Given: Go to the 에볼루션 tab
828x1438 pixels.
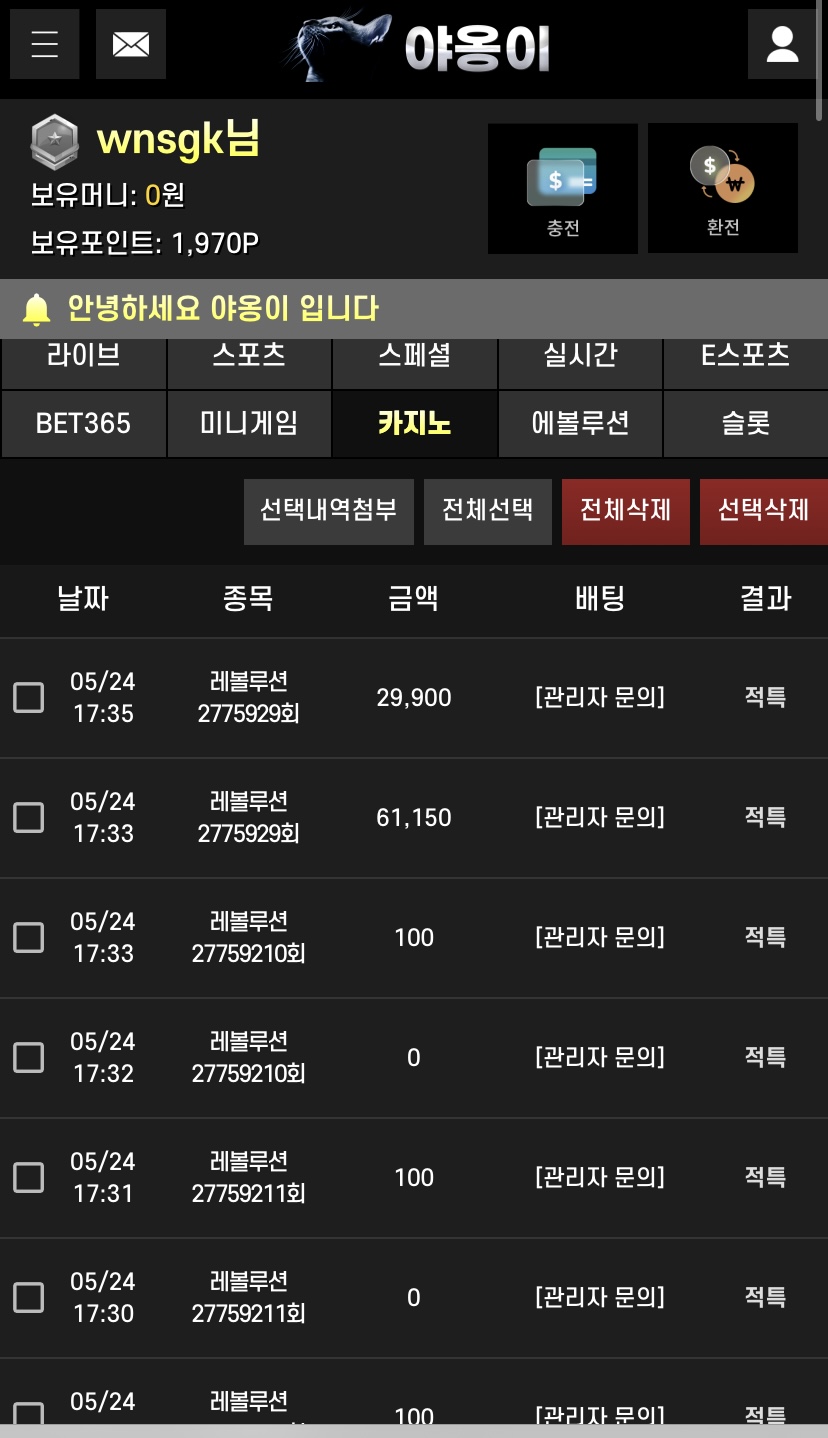Looking at the screenshot, I should click(x=580, y=424).
